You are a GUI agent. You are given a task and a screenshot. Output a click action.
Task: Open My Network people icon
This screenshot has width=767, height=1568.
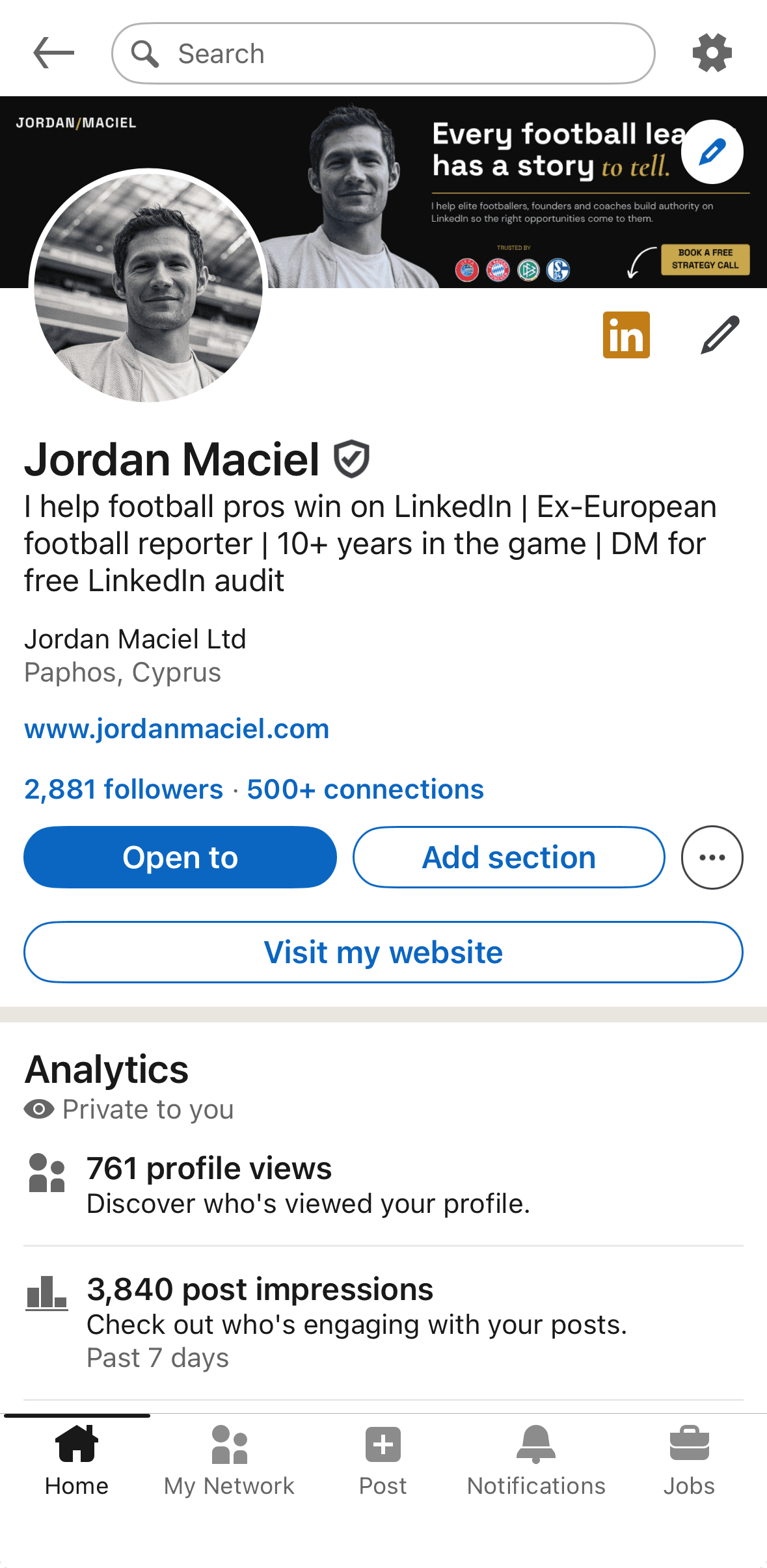tap(230, 1444)
